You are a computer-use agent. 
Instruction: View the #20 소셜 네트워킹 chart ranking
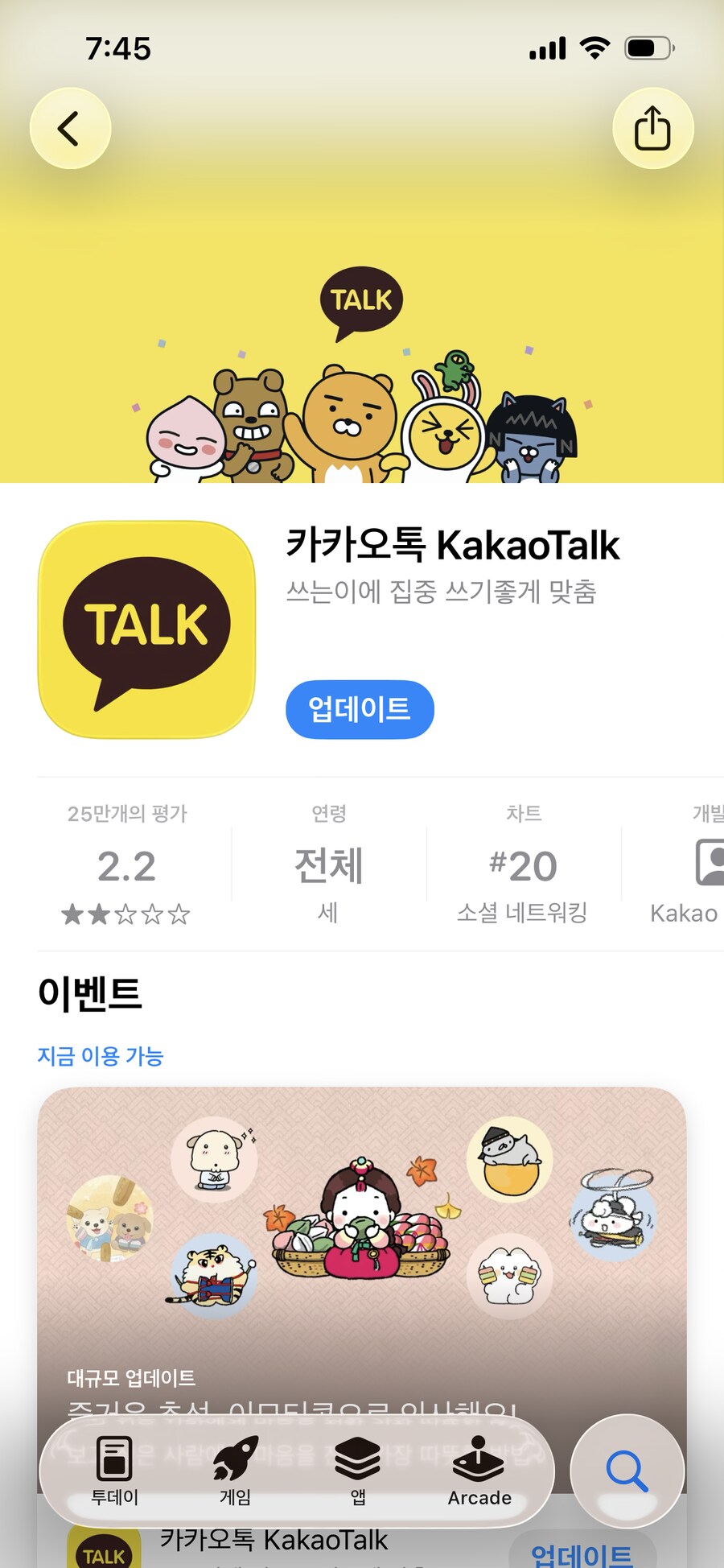(x=523, y=866)
